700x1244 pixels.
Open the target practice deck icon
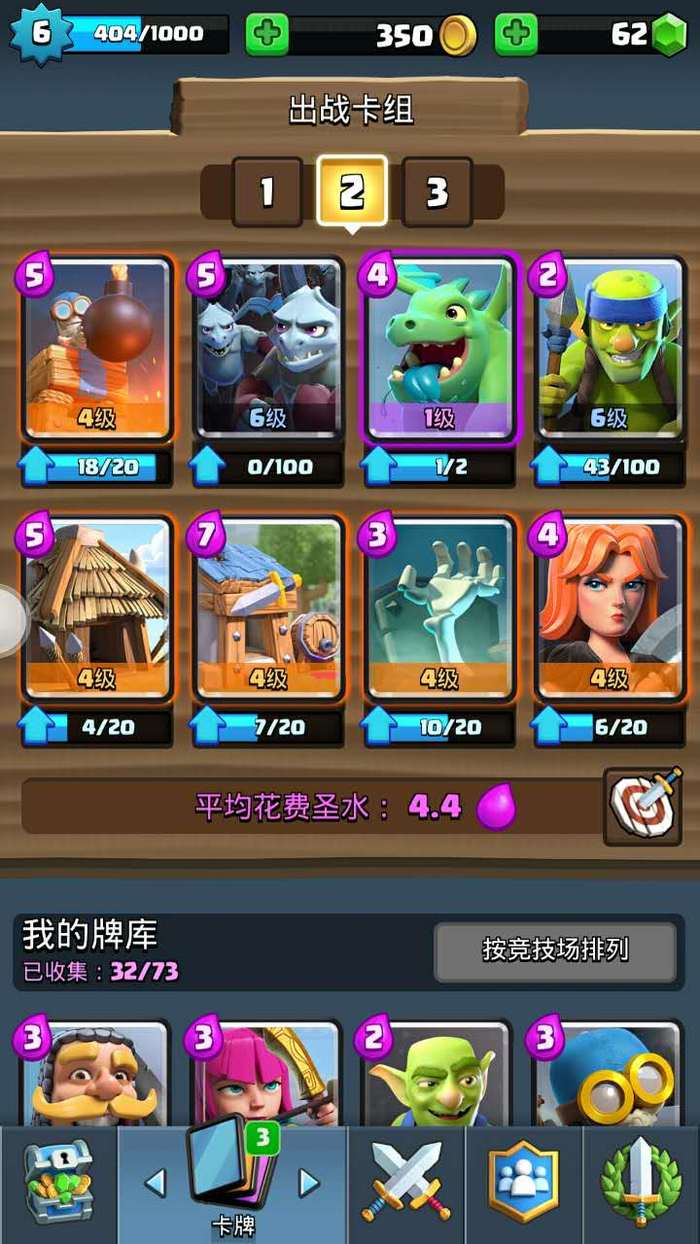click(643, 805)
